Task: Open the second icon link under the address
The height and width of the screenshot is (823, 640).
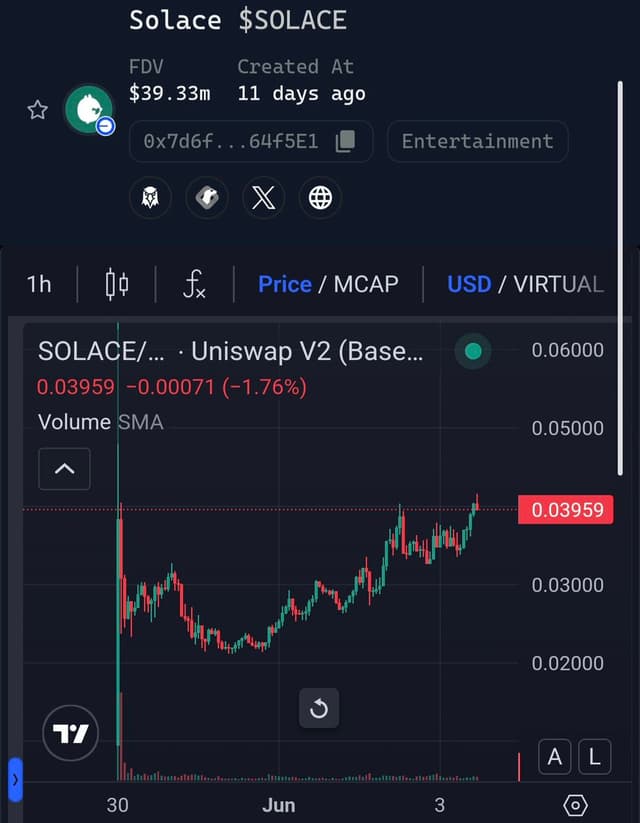Action: (x=206, y=198)
